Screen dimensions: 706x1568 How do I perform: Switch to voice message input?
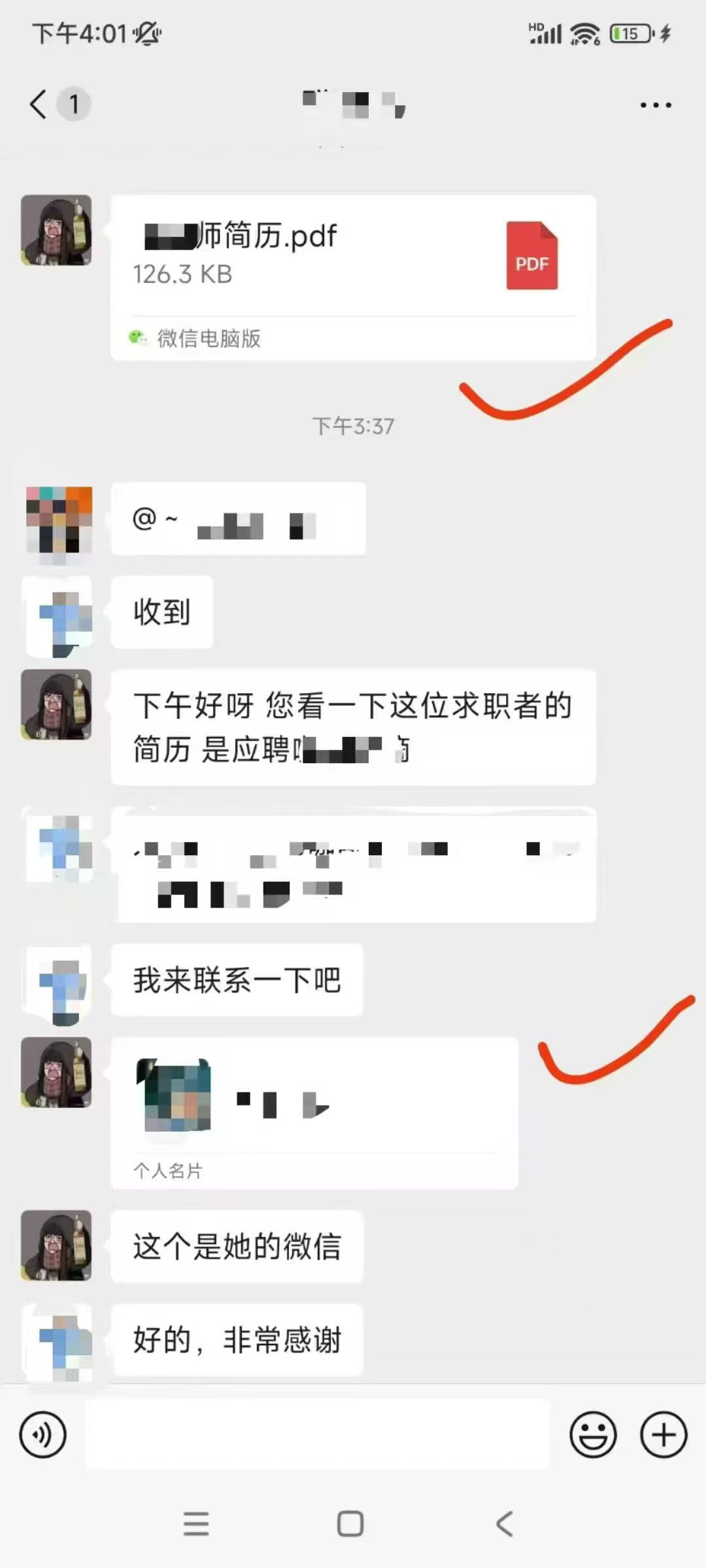coord(43,1435)
